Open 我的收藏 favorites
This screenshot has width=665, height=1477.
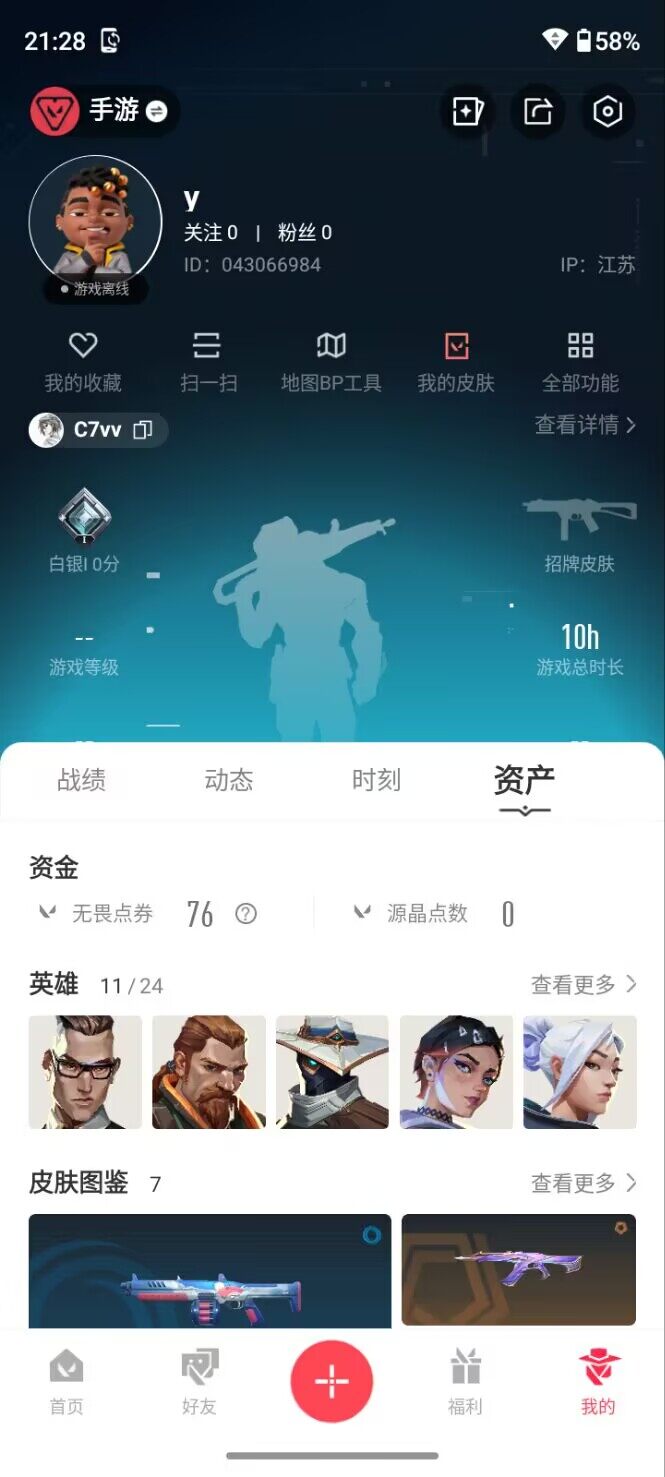pos(83,362)
